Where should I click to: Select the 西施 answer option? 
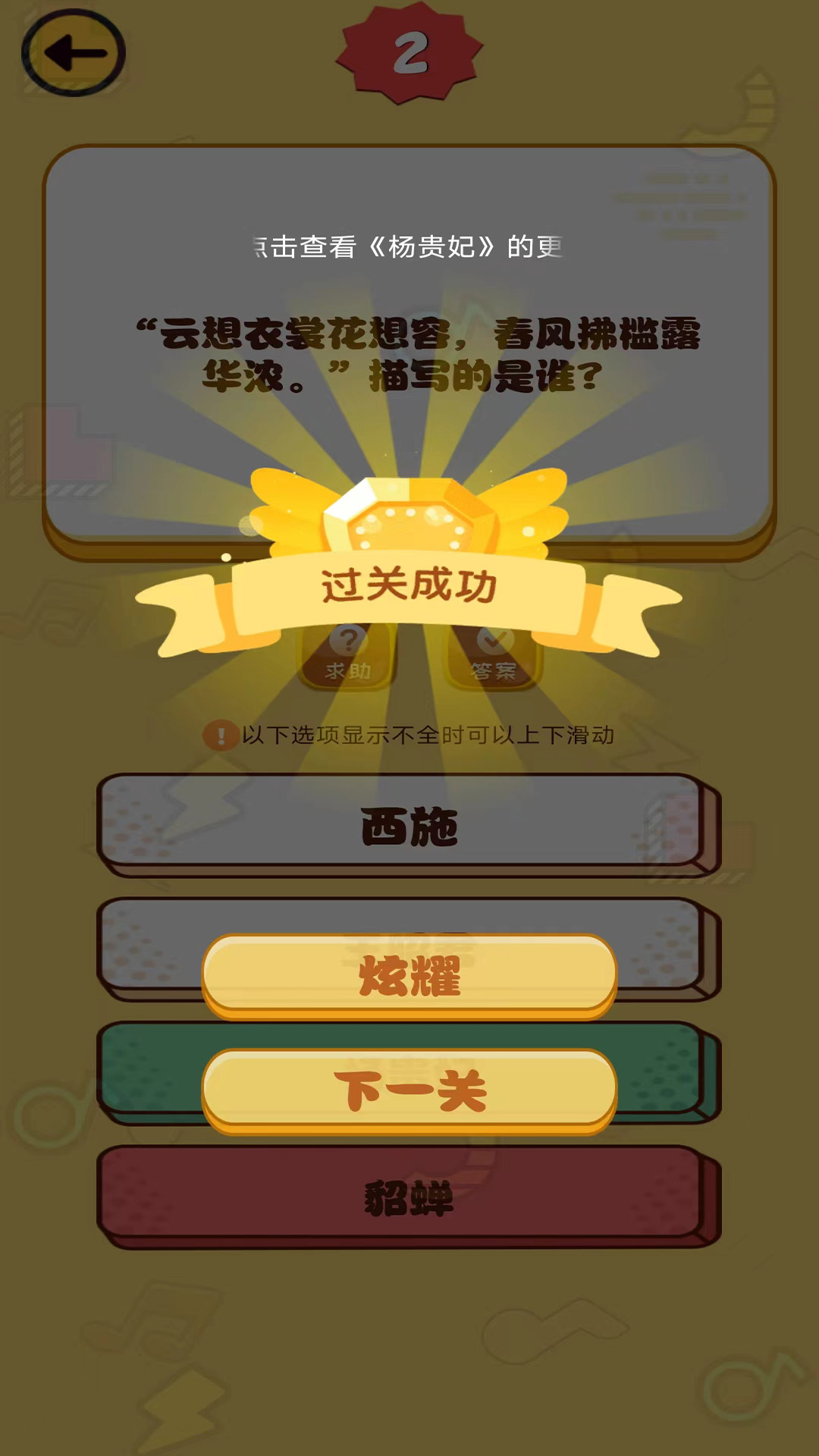409,825
